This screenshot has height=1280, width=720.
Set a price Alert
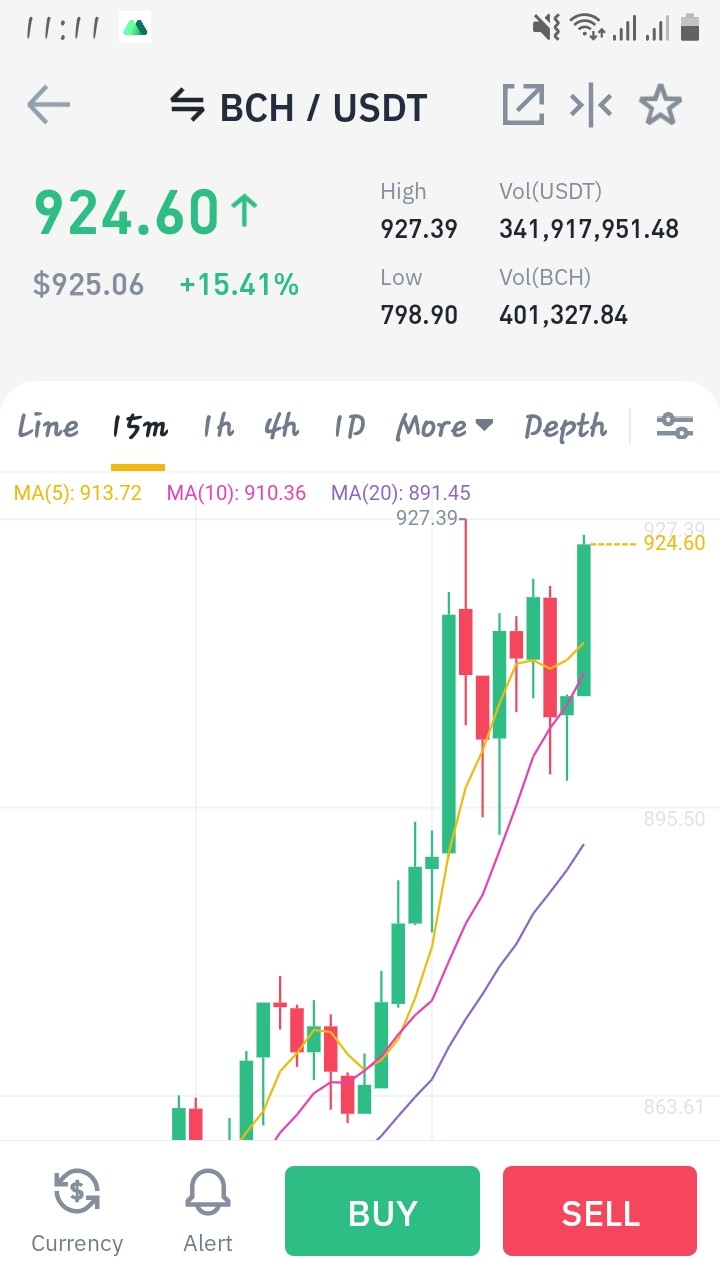click(208, 1212)
